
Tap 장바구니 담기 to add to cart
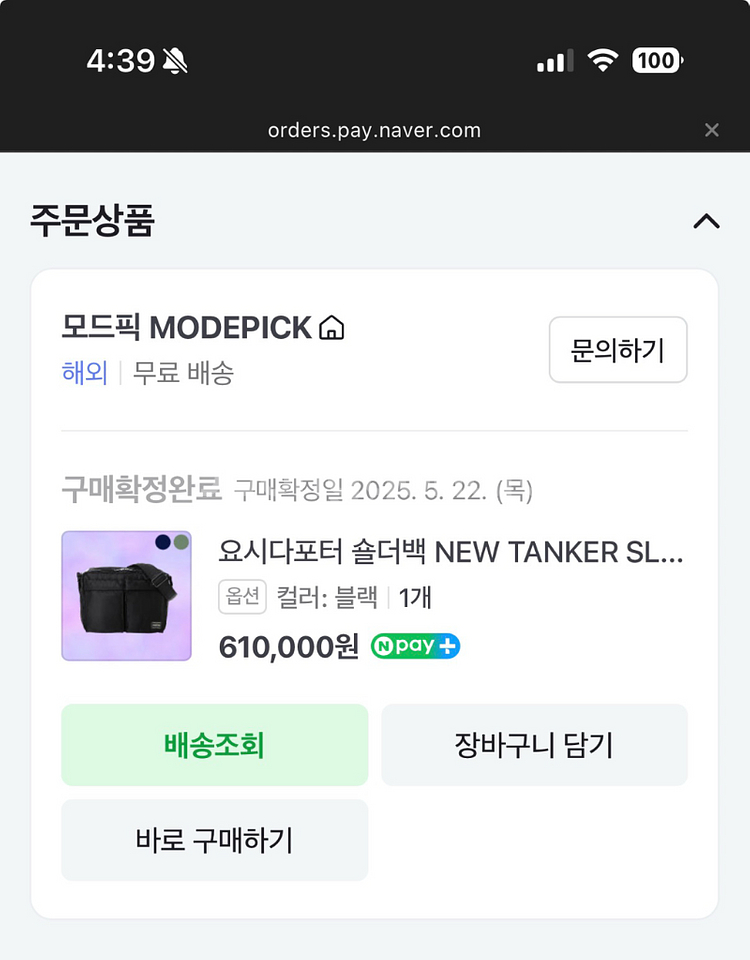tap(534, 744)
